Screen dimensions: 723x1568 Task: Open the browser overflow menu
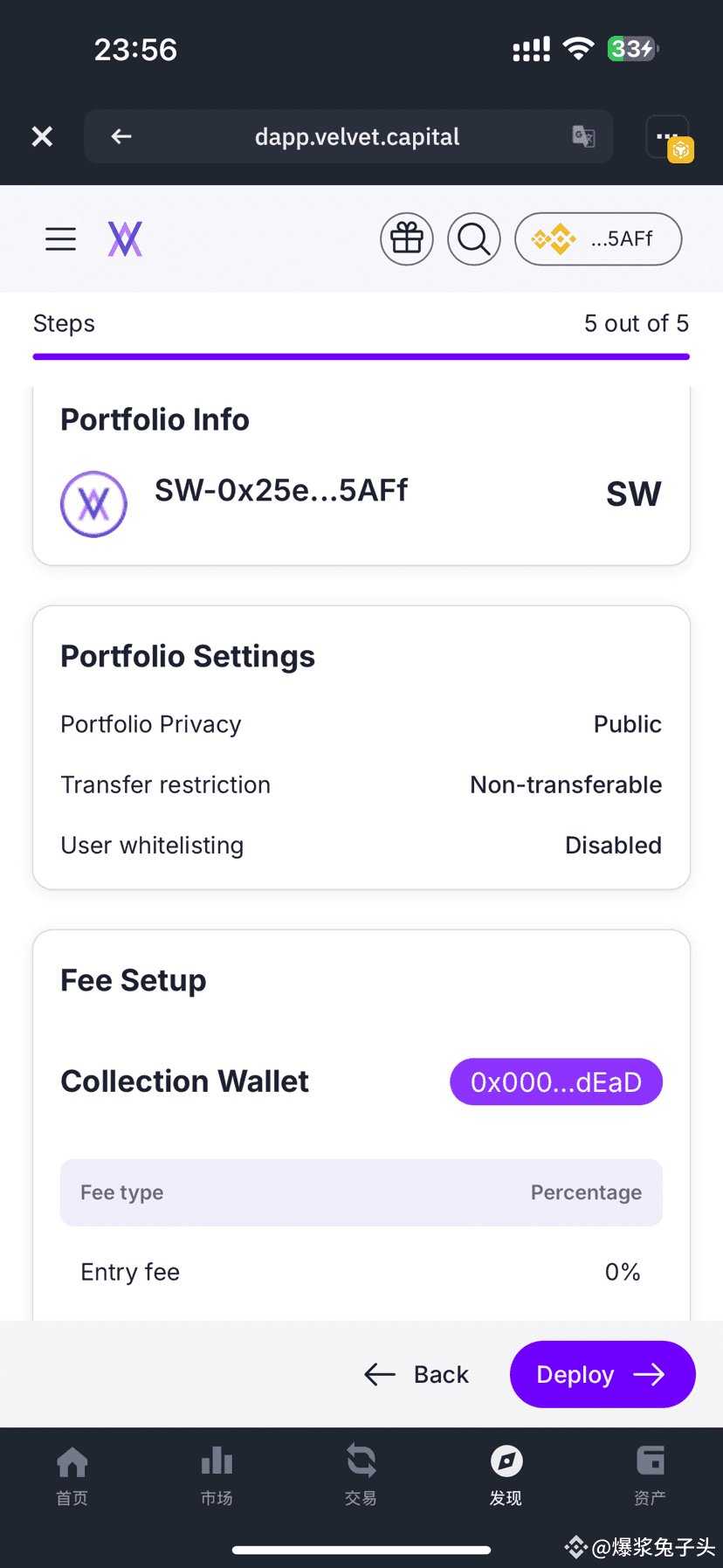[668, 137]
